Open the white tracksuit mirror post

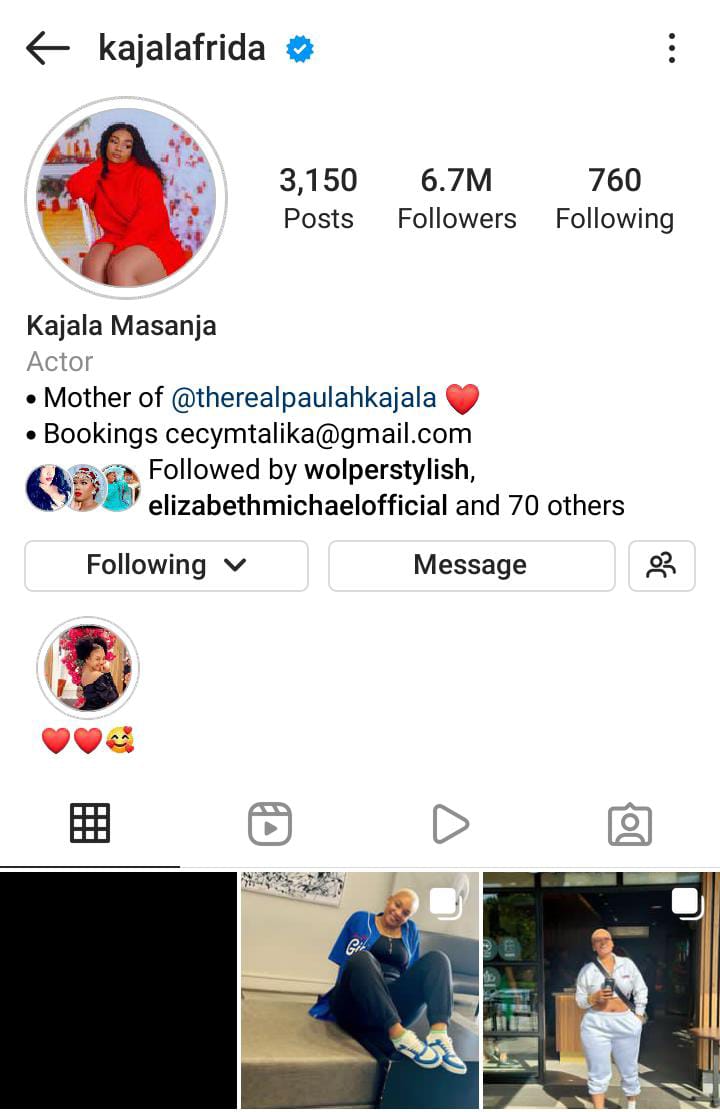point(600,990)
